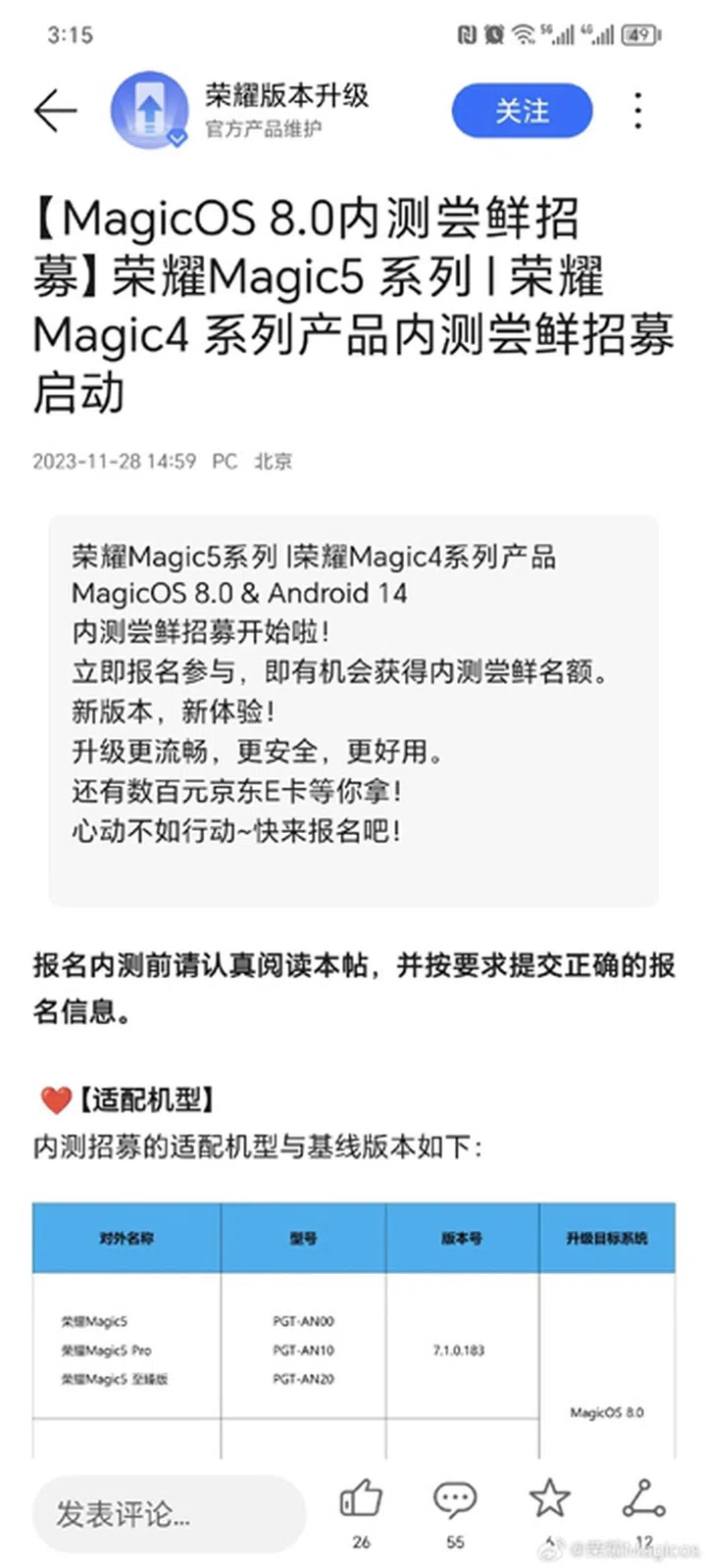
Task: Tap the comment count showing 55
Action: 454,1541
